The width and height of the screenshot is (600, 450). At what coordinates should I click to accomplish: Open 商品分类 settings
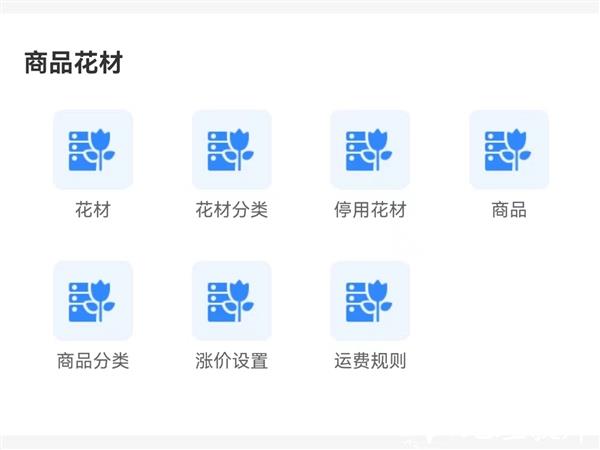[93, 301]
